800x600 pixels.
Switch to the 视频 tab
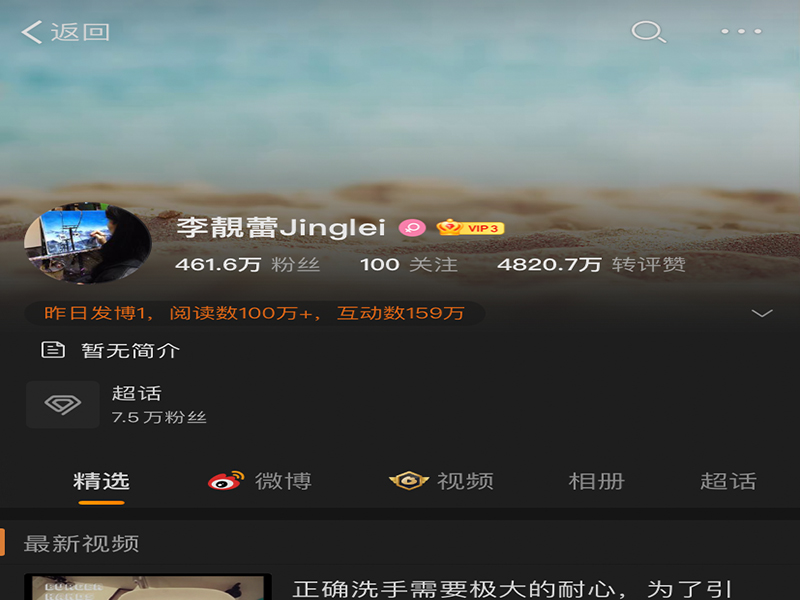(441, 481)
